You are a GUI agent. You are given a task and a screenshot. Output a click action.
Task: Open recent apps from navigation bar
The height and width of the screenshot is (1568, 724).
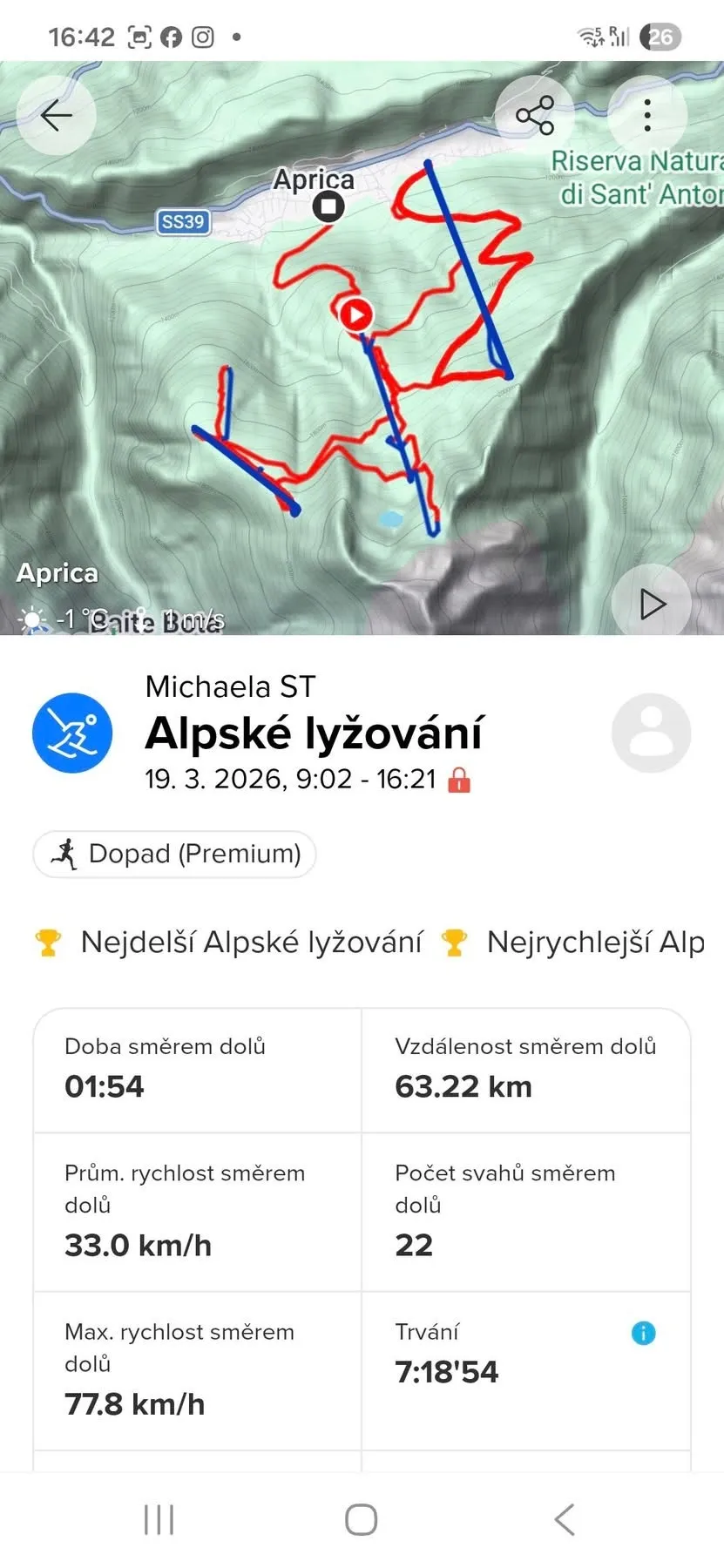point(159,1519)
